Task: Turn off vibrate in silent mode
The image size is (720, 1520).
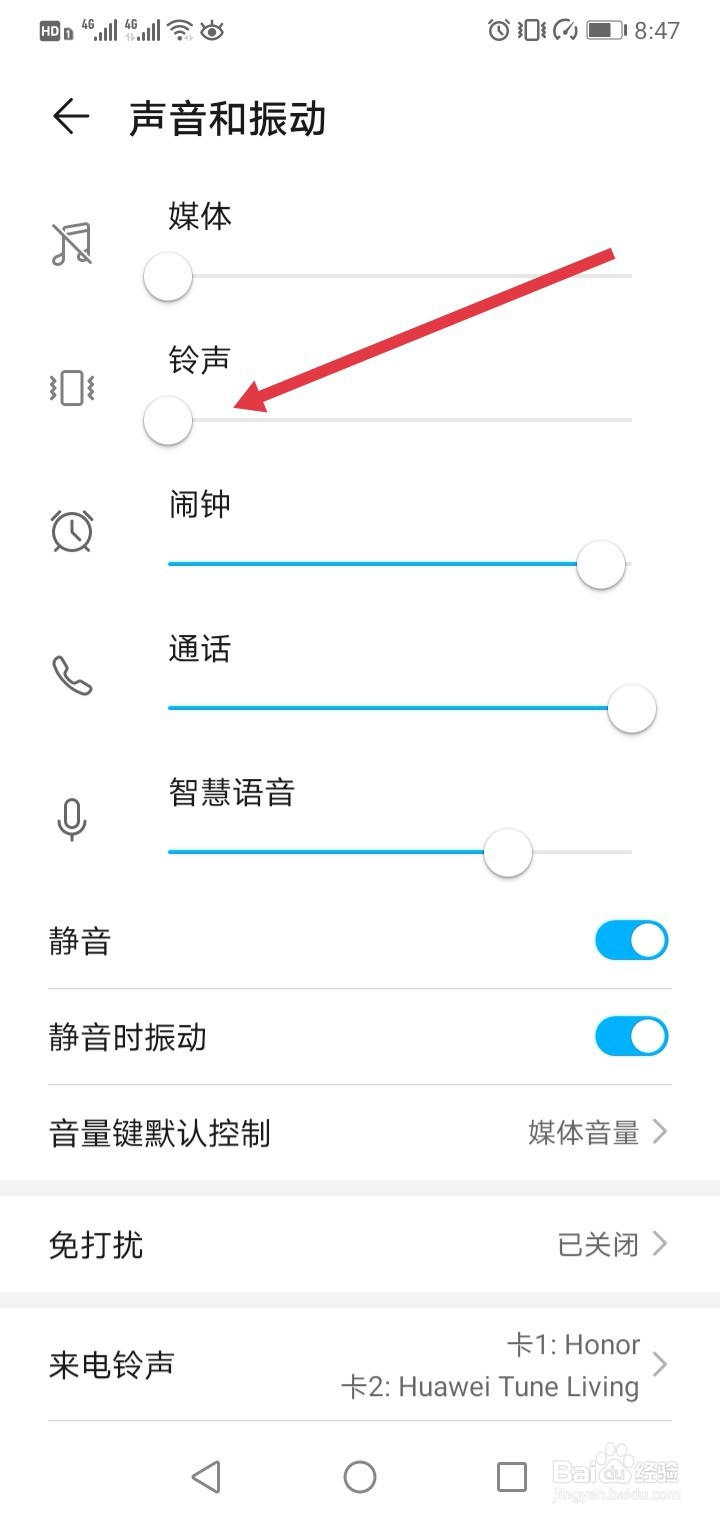Action: [631, 1036]
